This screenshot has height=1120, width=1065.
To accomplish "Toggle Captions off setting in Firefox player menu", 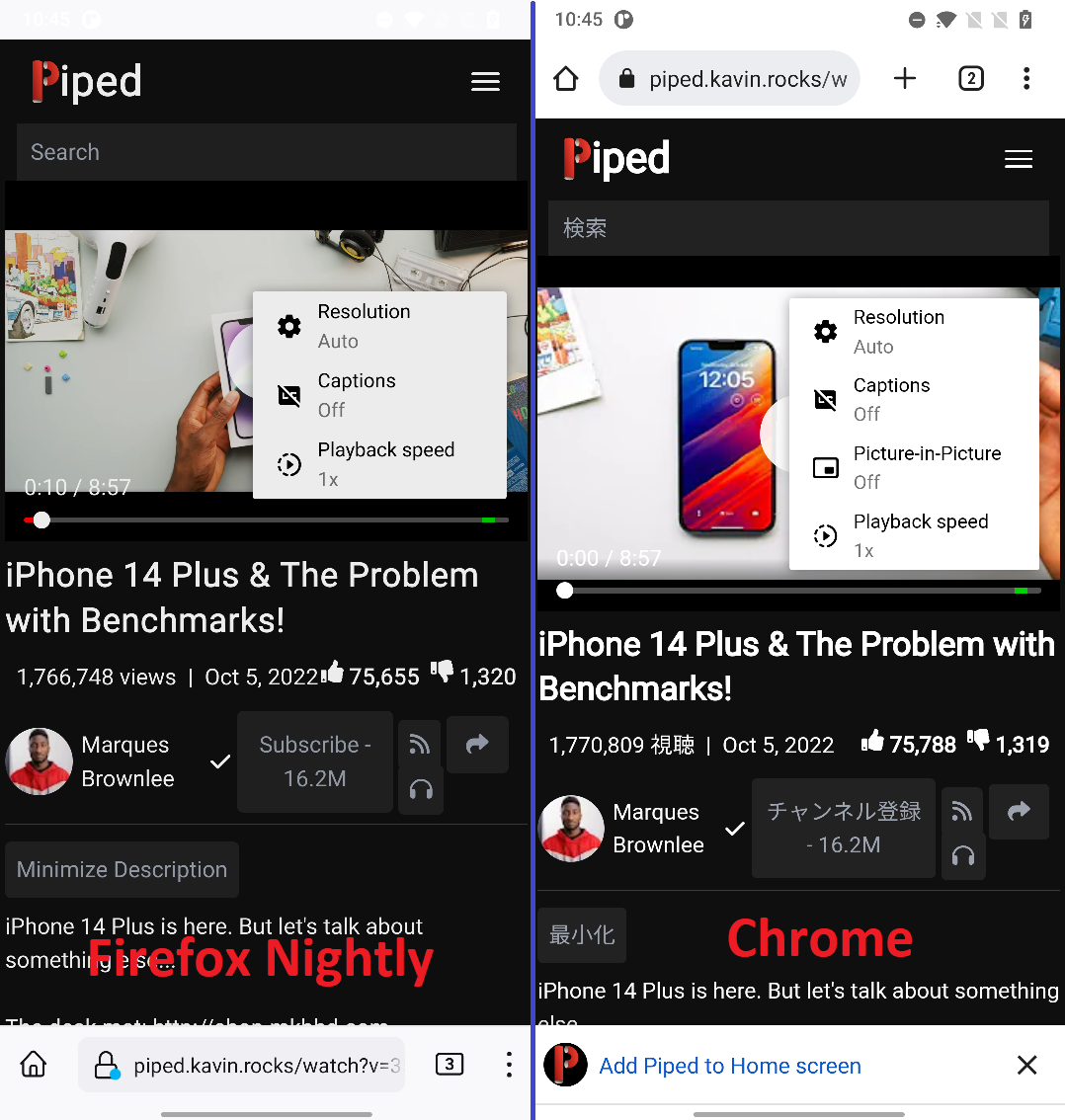I will click(357, 393).
